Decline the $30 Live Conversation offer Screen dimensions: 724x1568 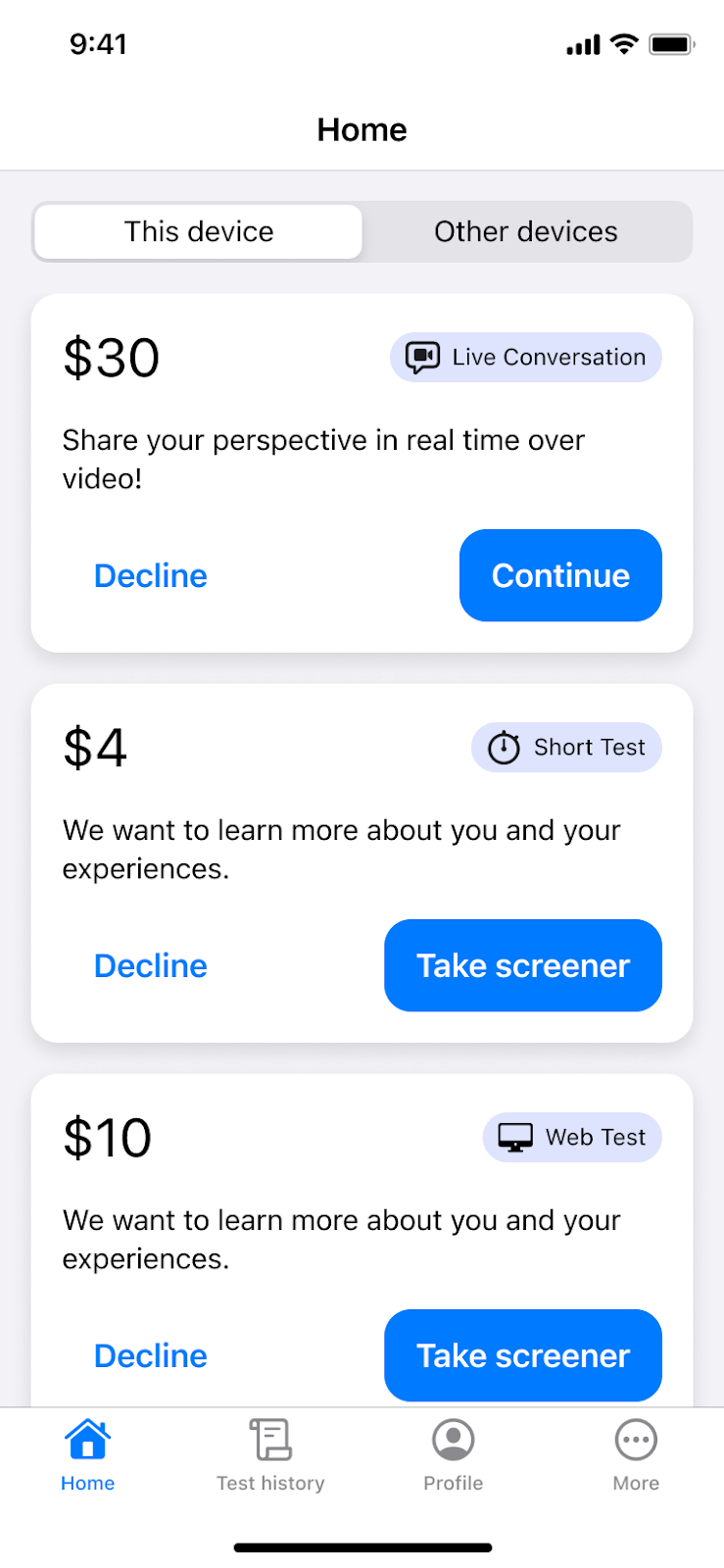pyautogui.click(x=151, y=575)
